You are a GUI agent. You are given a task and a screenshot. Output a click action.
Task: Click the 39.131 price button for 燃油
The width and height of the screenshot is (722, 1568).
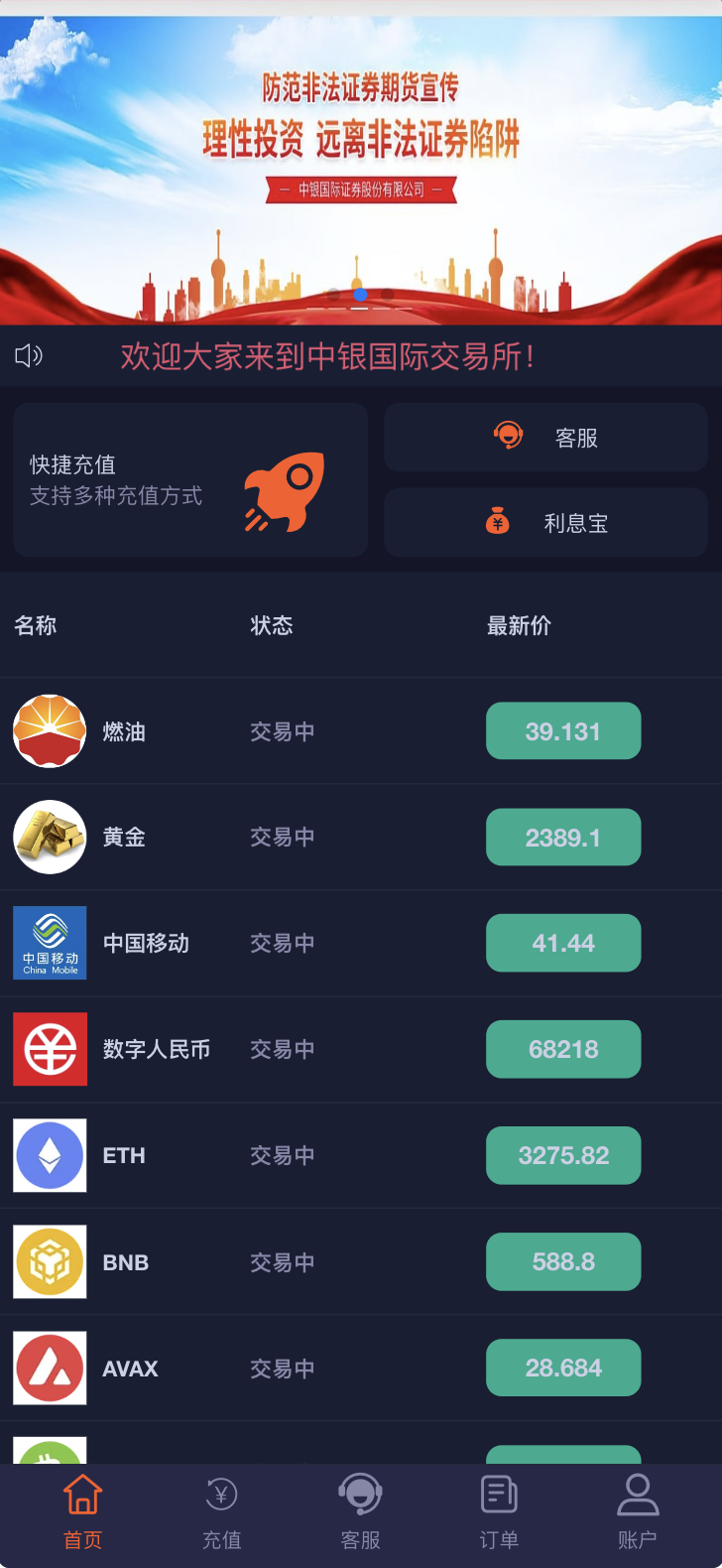click(563, 730)
